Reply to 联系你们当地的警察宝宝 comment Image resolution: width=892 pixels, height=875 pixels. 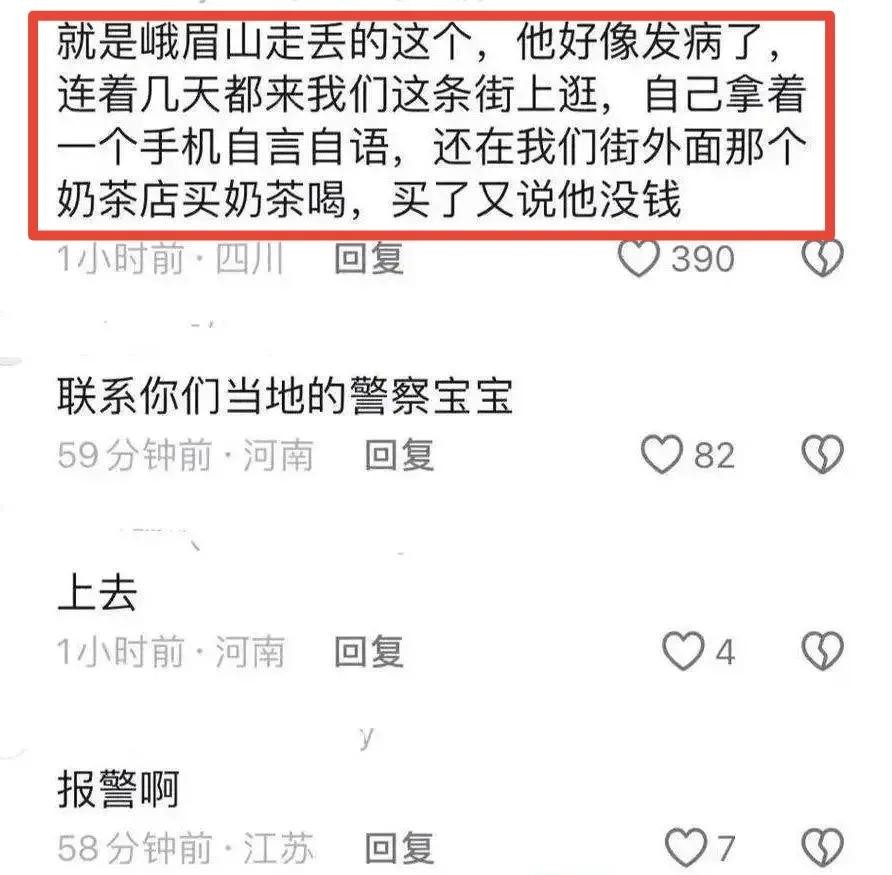coord(398,456)
